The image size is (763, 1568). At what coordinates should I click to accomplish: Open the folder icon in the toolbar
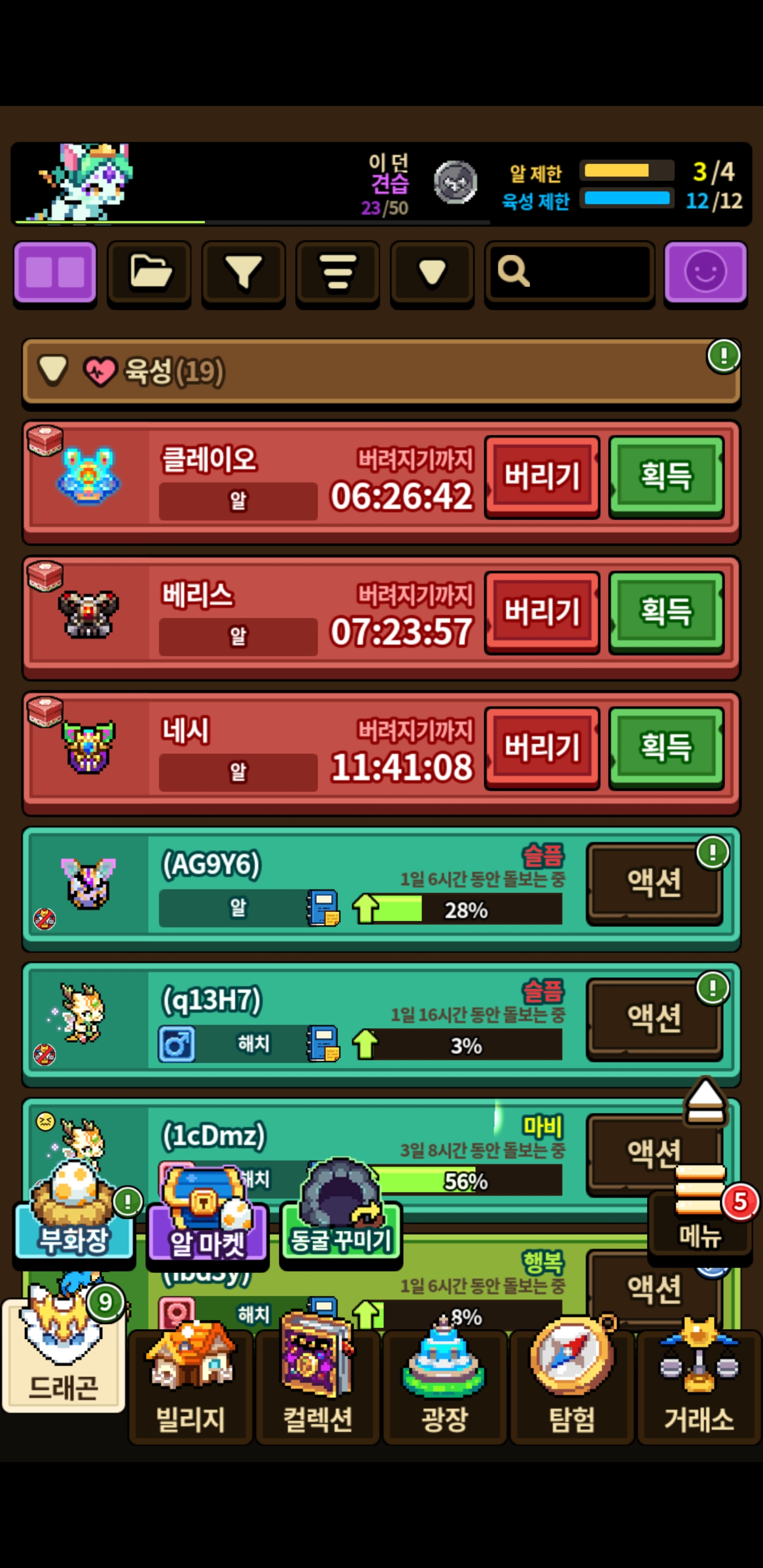tap(149, 272)
